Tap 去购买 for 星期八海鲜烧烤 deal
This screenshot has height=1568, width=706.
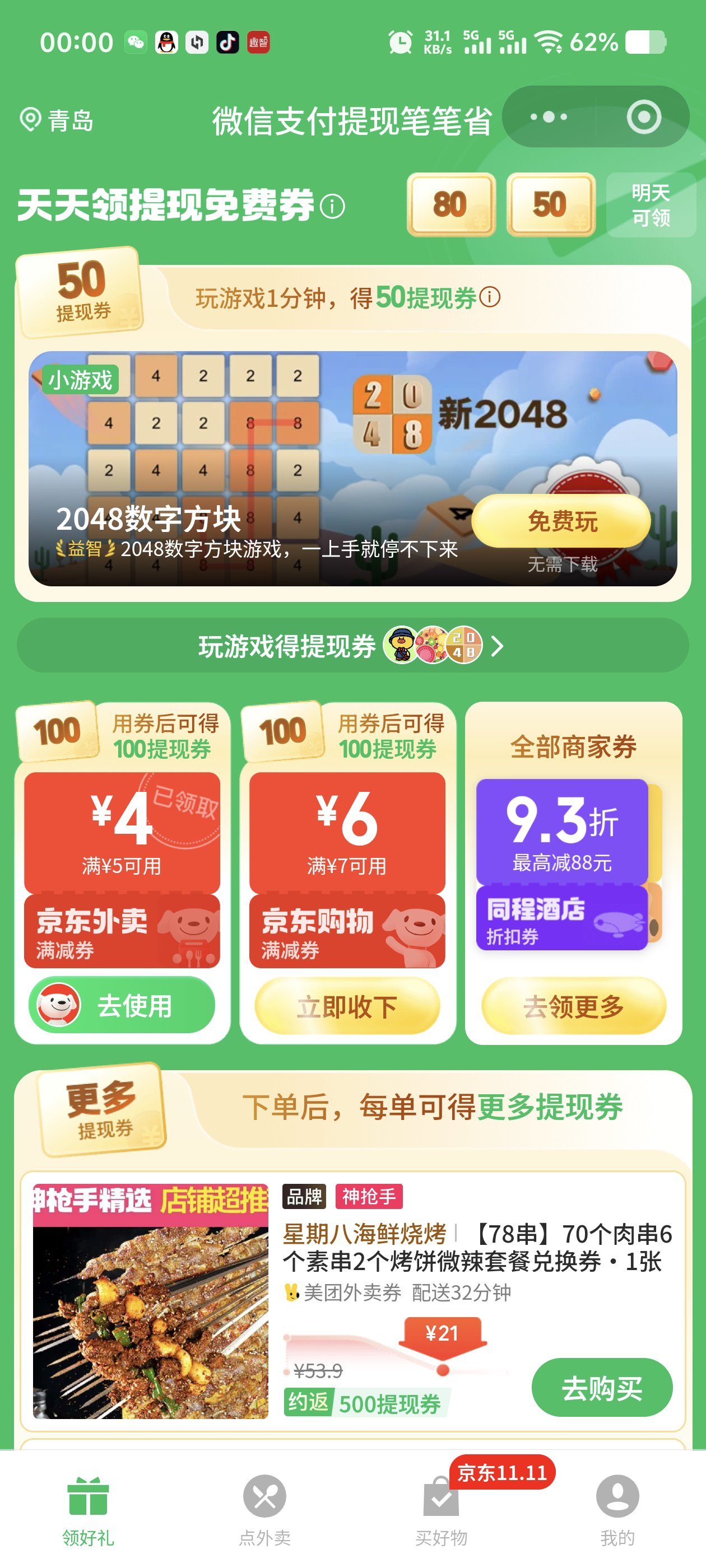[601, 1388]
